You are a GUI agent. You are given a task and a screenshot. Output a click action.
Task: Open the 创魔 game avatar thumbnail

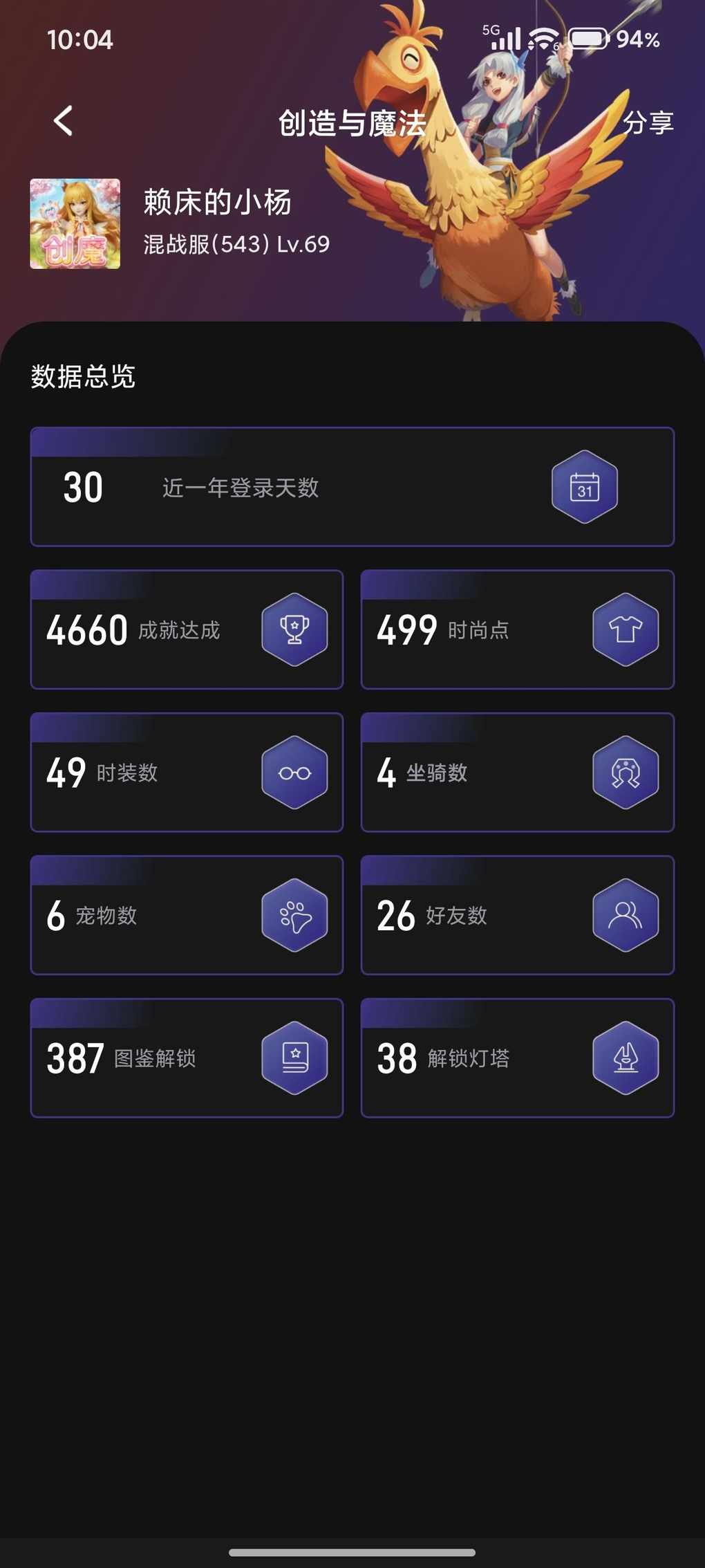point(75,223)
